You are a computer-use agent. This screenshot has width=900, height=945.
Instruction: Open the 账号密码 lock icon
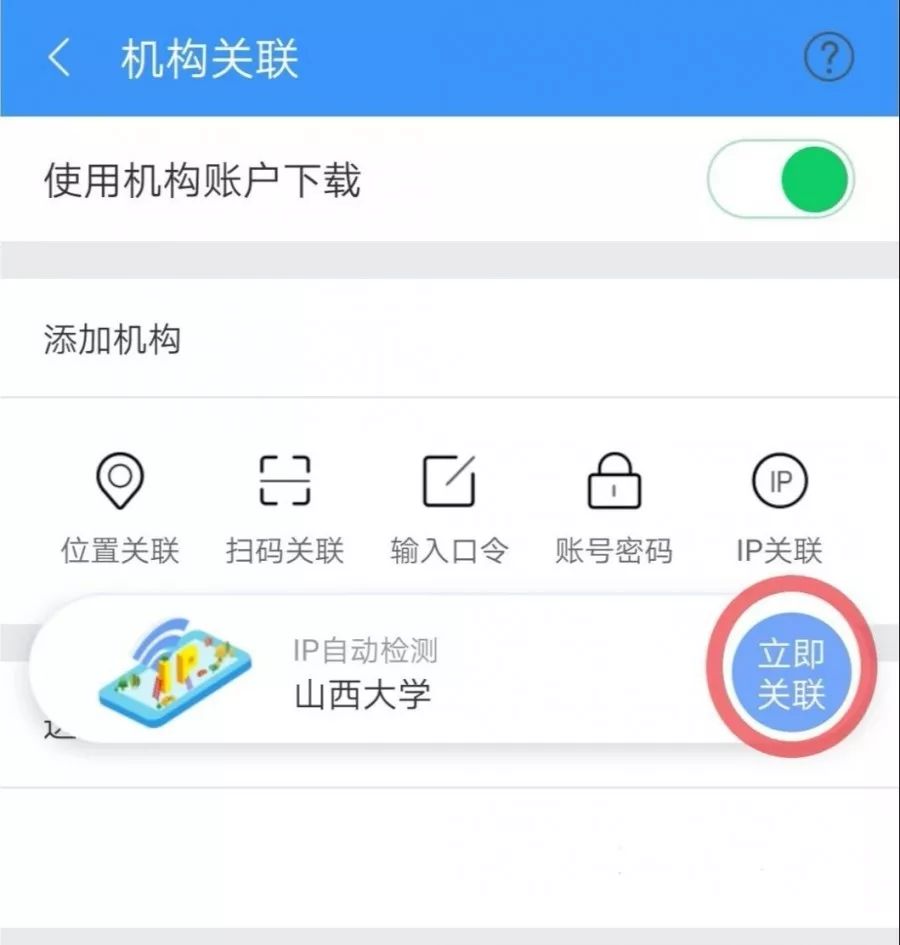point(614,479)
